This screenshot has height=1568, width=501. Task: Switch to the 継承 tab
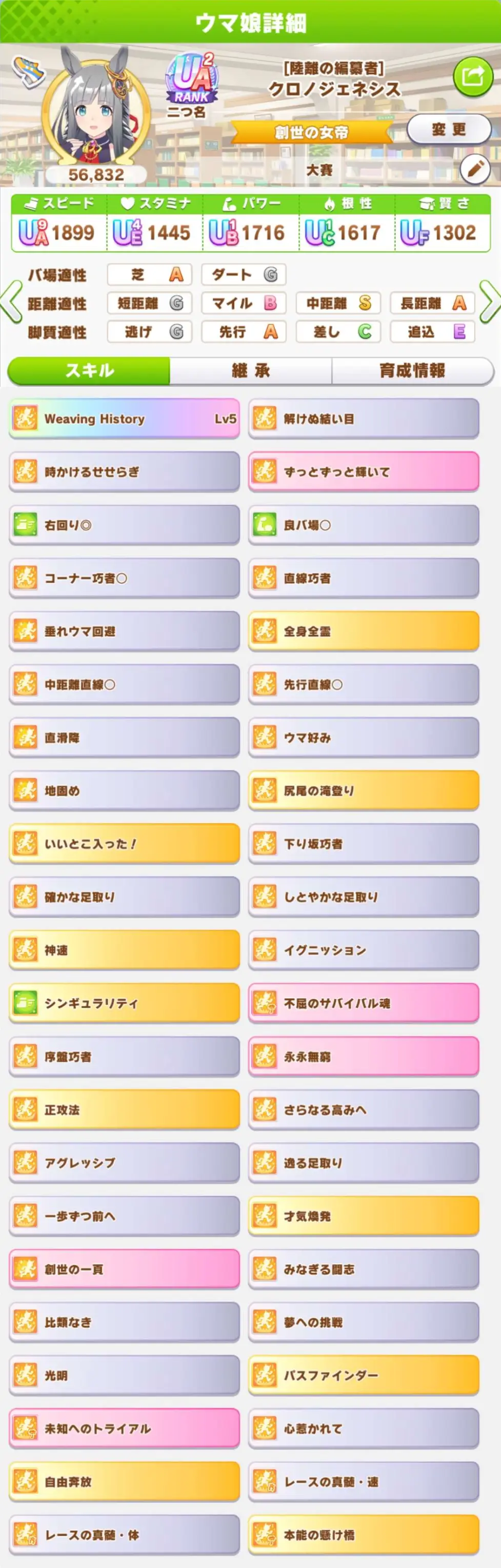pyautogui.click(x=250, y=371)
